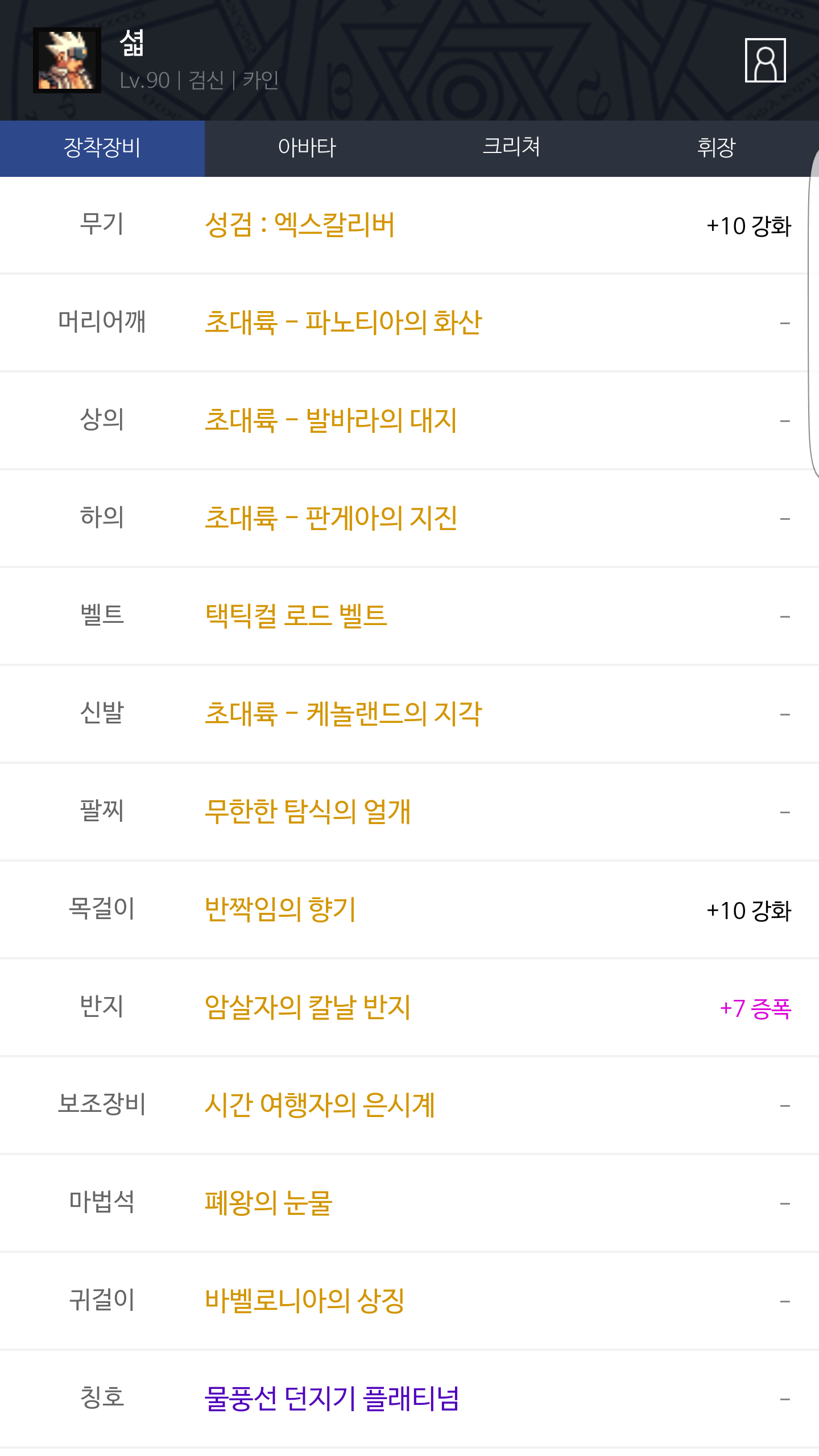Open magic stone 폐왕의 눈물

(x=268, y=1203)
